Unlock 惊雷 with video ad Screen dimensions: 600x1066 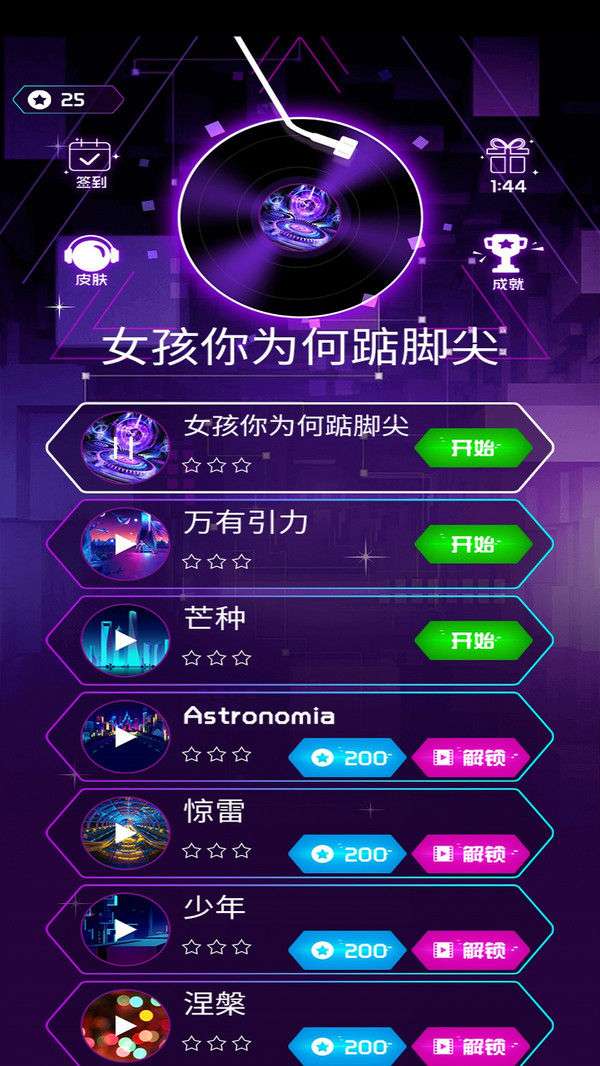470,854
